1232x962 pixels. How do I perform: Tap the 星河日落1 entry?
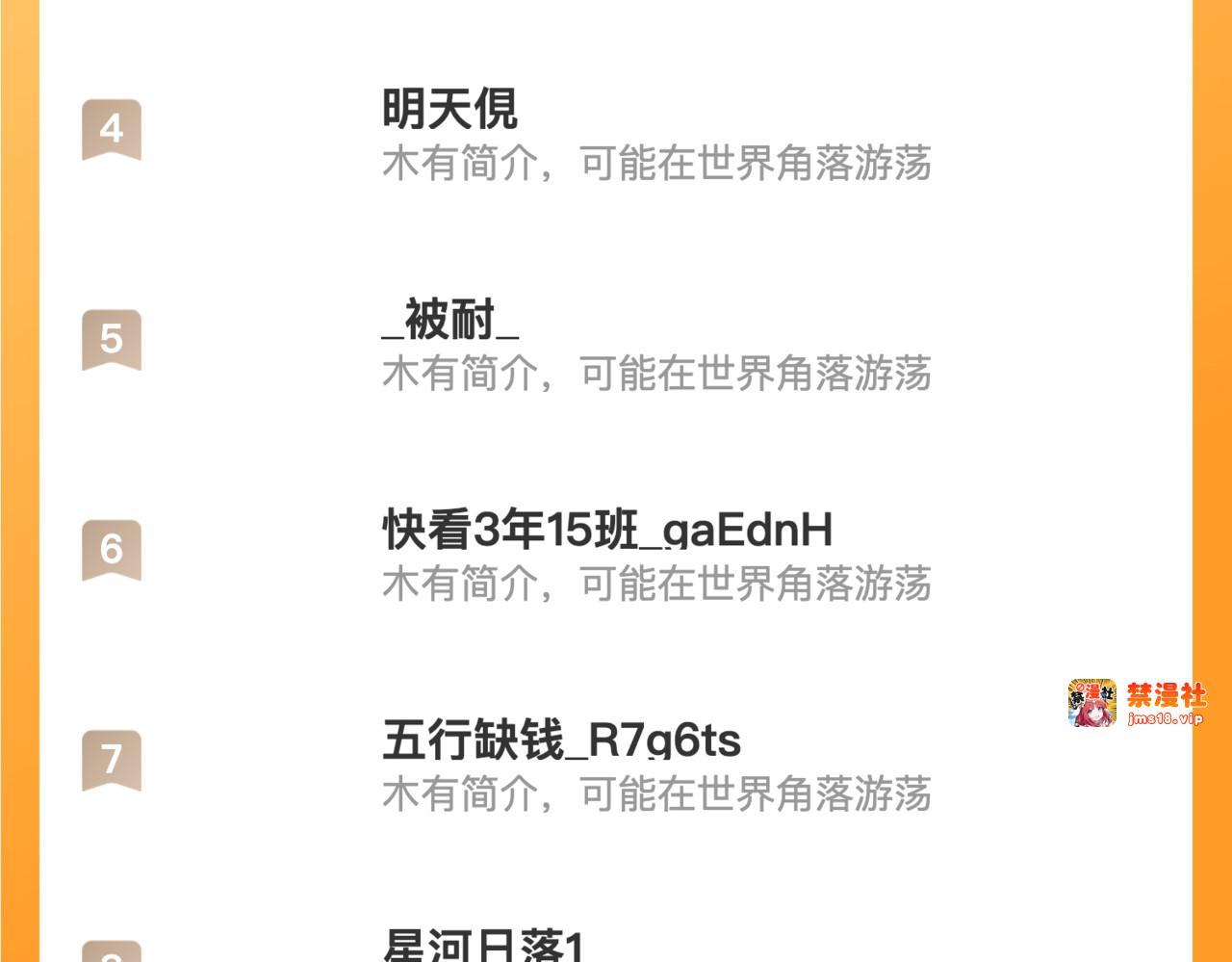(x=483, y=945)
